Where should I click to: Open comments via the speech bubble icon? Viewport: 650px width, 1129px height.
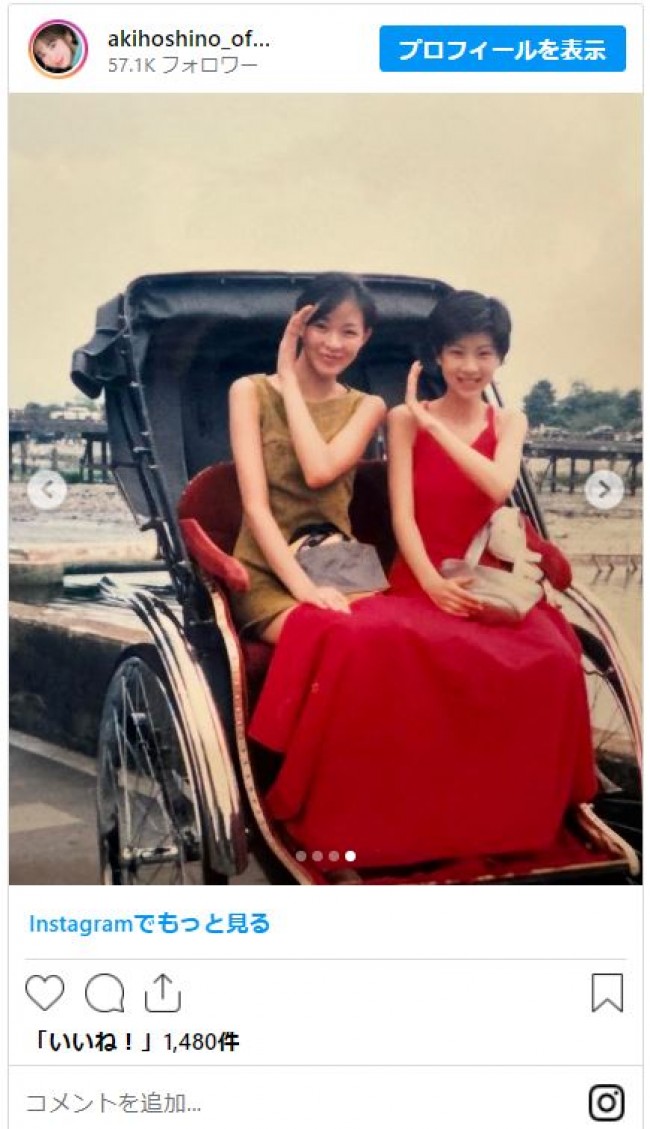click(x=104, y=993)
